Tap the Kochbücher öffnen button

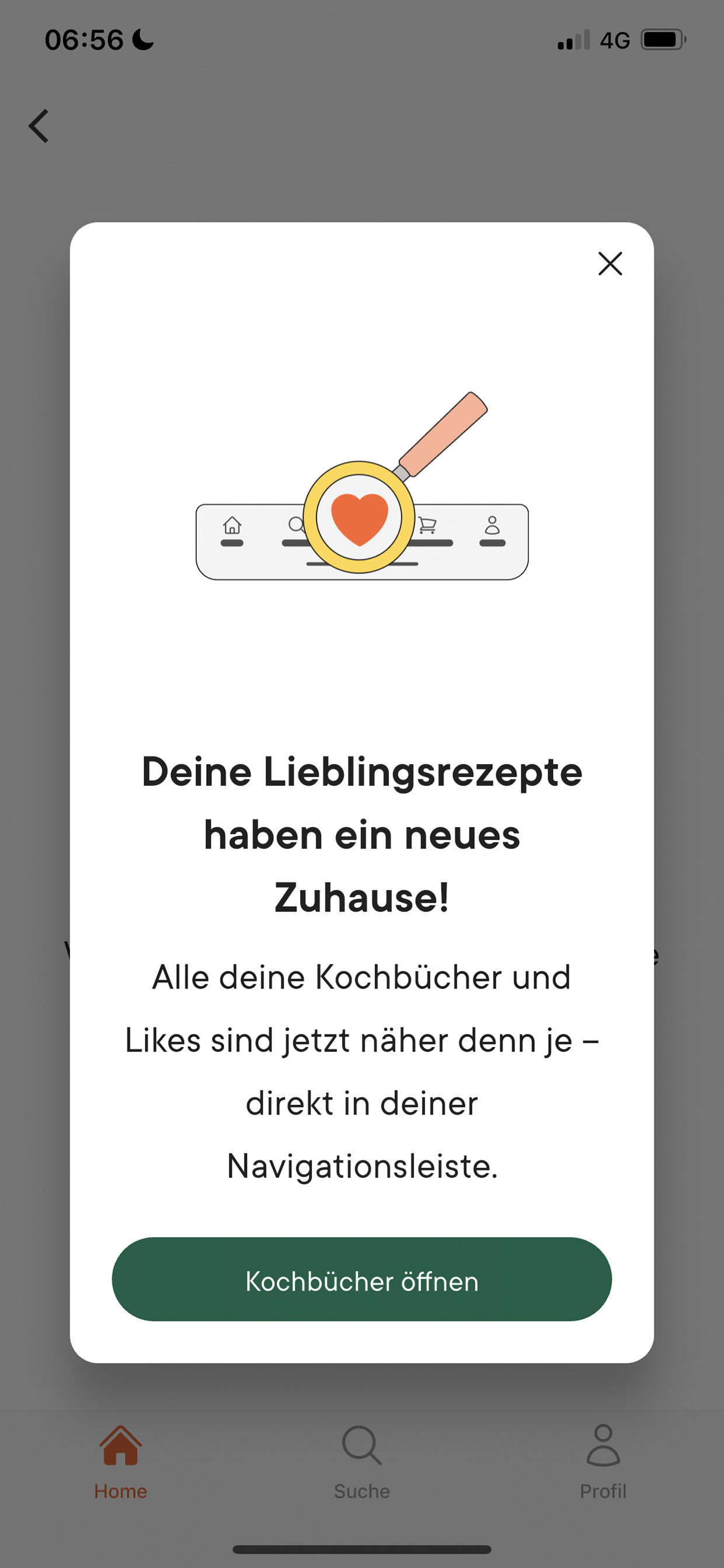click(x=362, y=1279)
